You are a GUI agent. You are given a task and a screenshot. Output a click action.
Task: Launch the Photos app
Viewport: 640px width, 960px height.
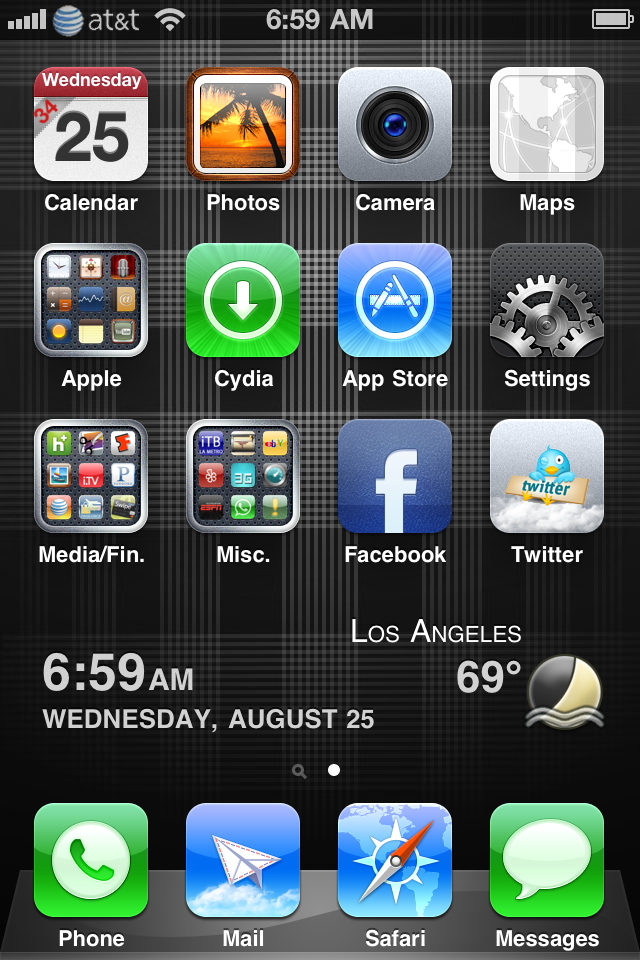point(243,124)
